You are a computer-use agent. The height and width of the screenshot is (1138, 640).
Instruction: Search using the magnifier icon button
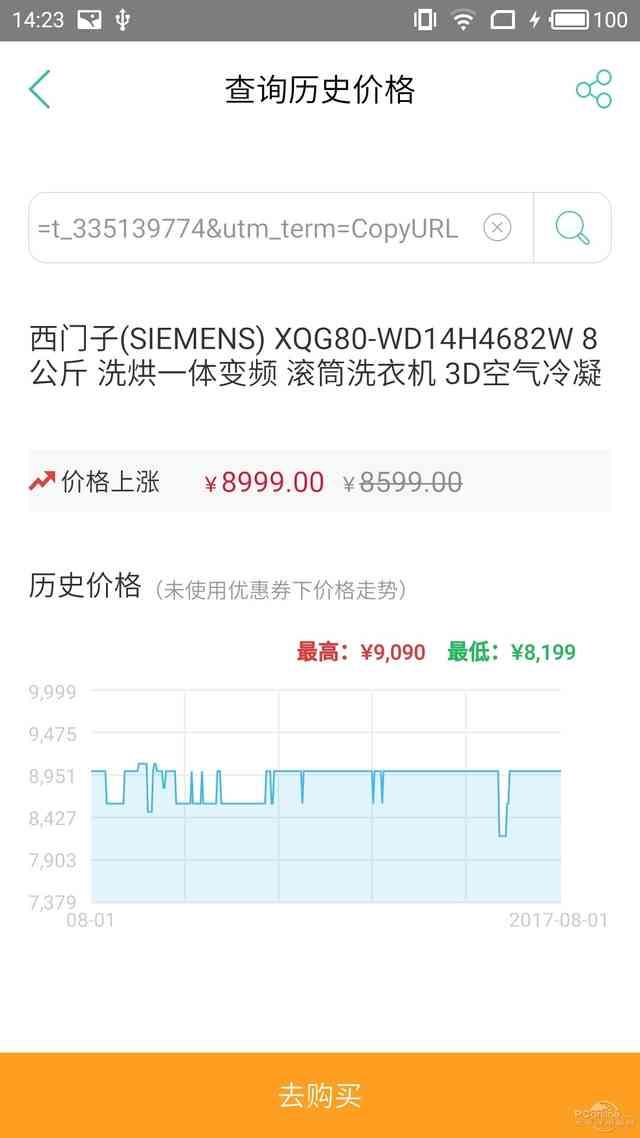click(x=573, y=228)
